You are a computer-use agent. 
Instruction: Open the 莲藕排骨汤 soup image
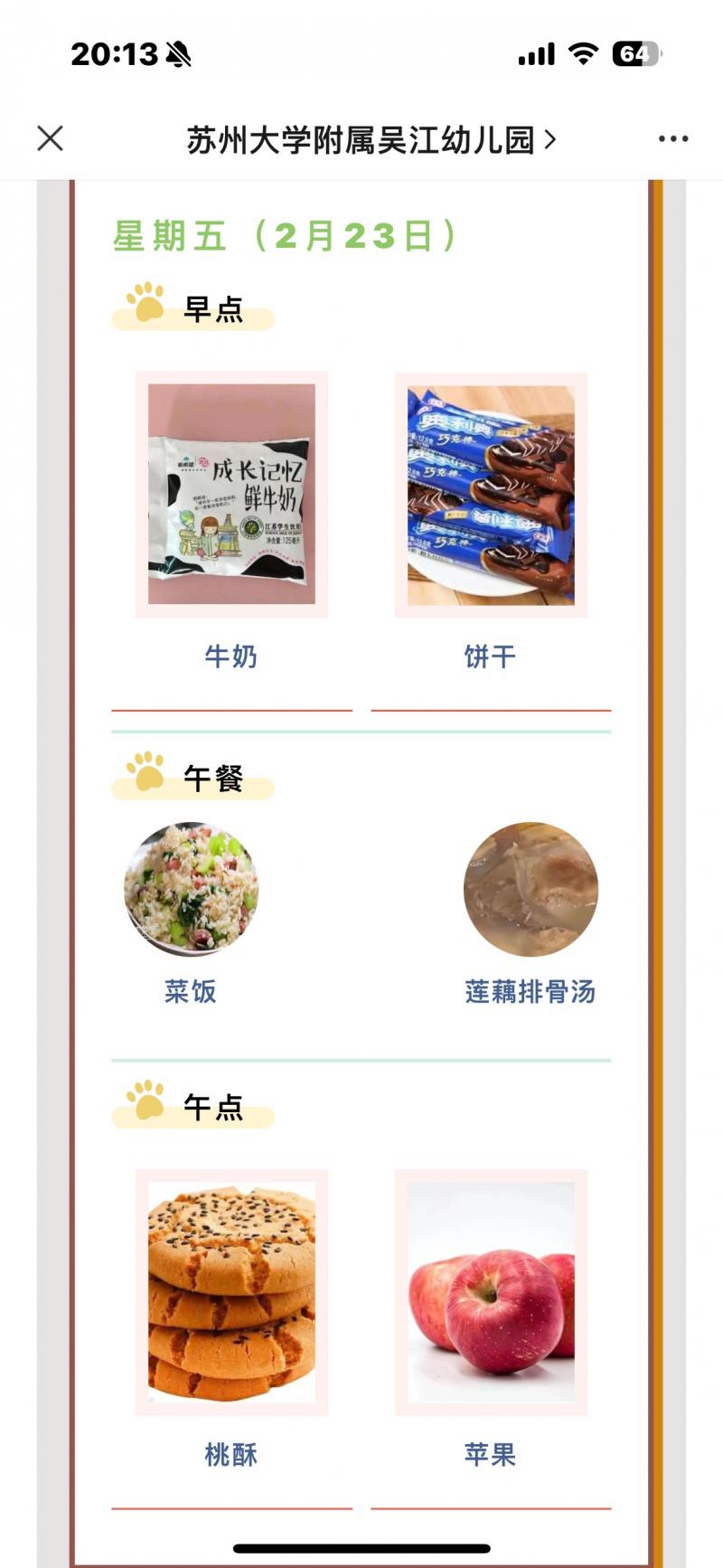531,889
